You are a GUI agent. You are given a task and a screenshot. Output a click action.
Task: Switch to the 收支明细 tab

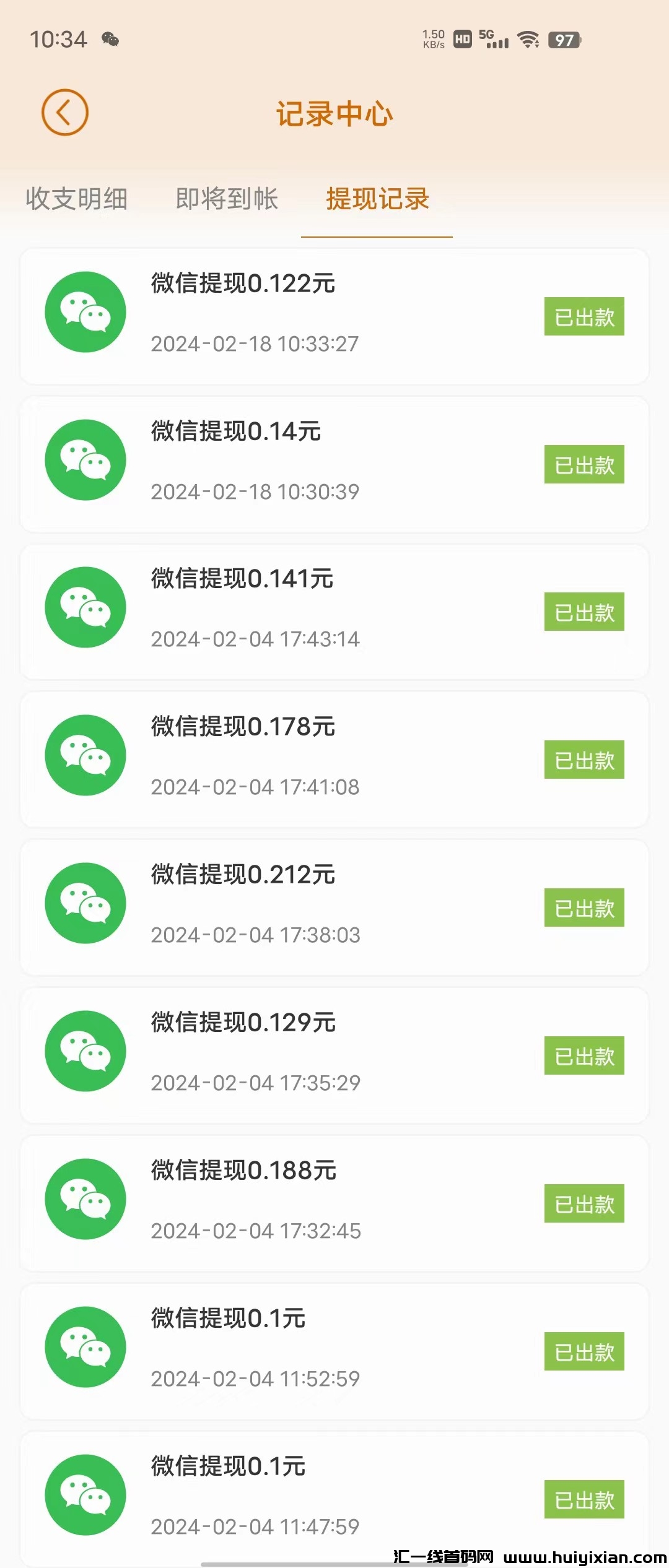point(77,199)
